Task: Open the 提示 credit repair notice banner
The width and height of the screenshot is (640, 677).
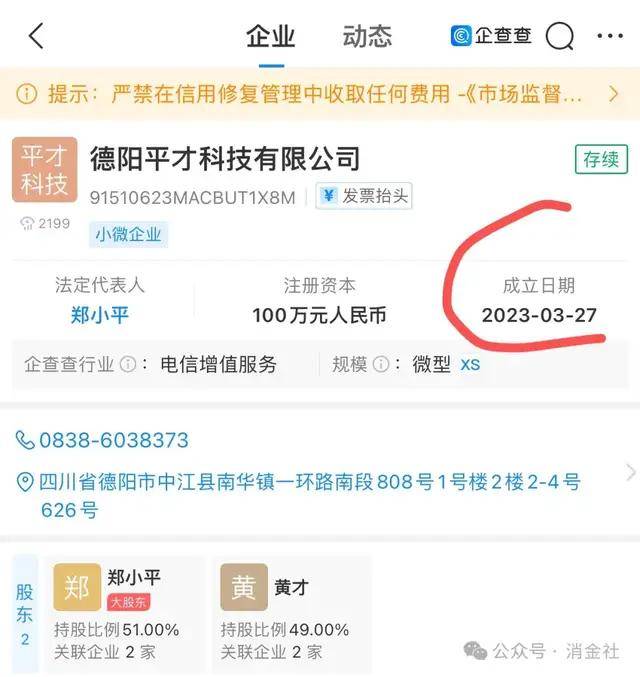Action: 320,94
